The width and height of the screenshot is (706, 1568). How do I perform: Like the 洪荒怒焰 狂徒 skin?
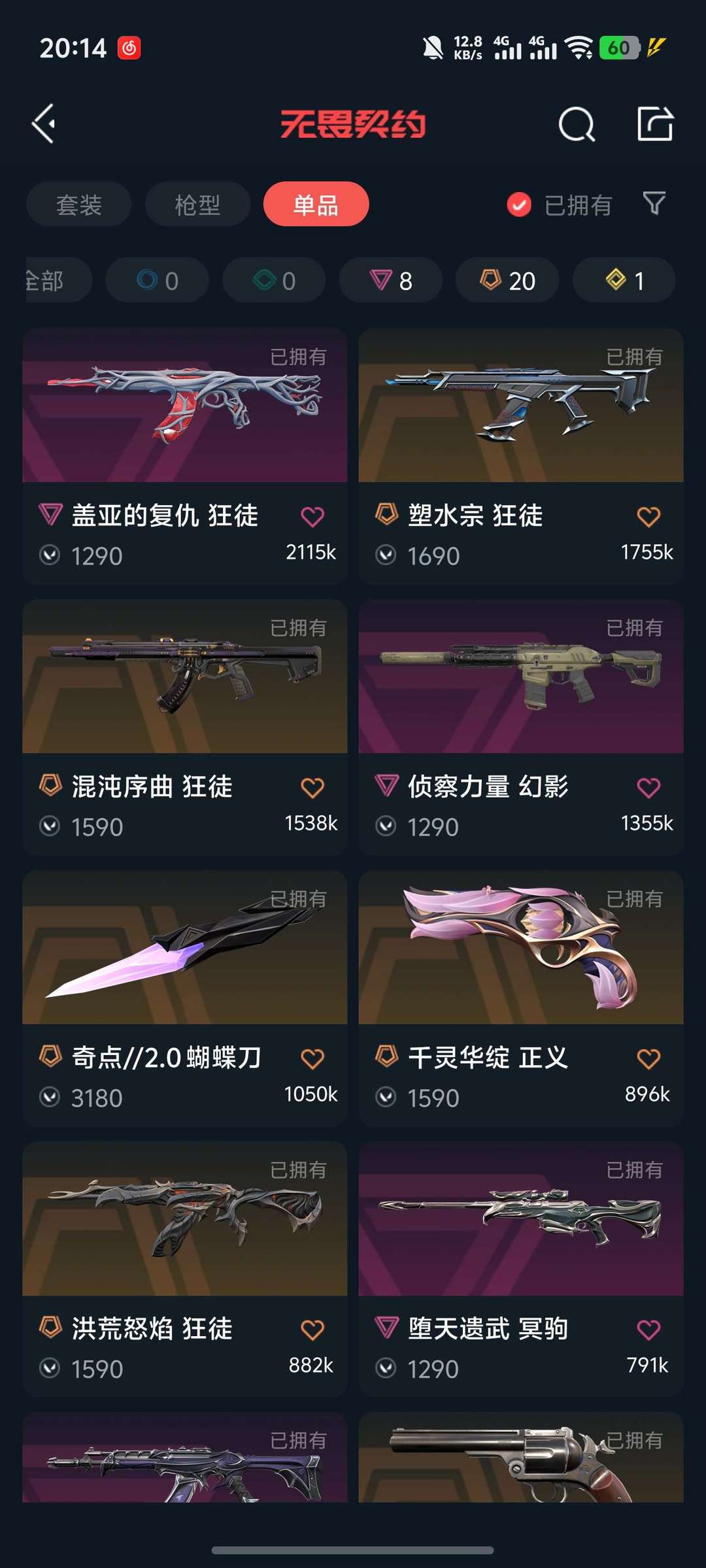[312, 1330]
